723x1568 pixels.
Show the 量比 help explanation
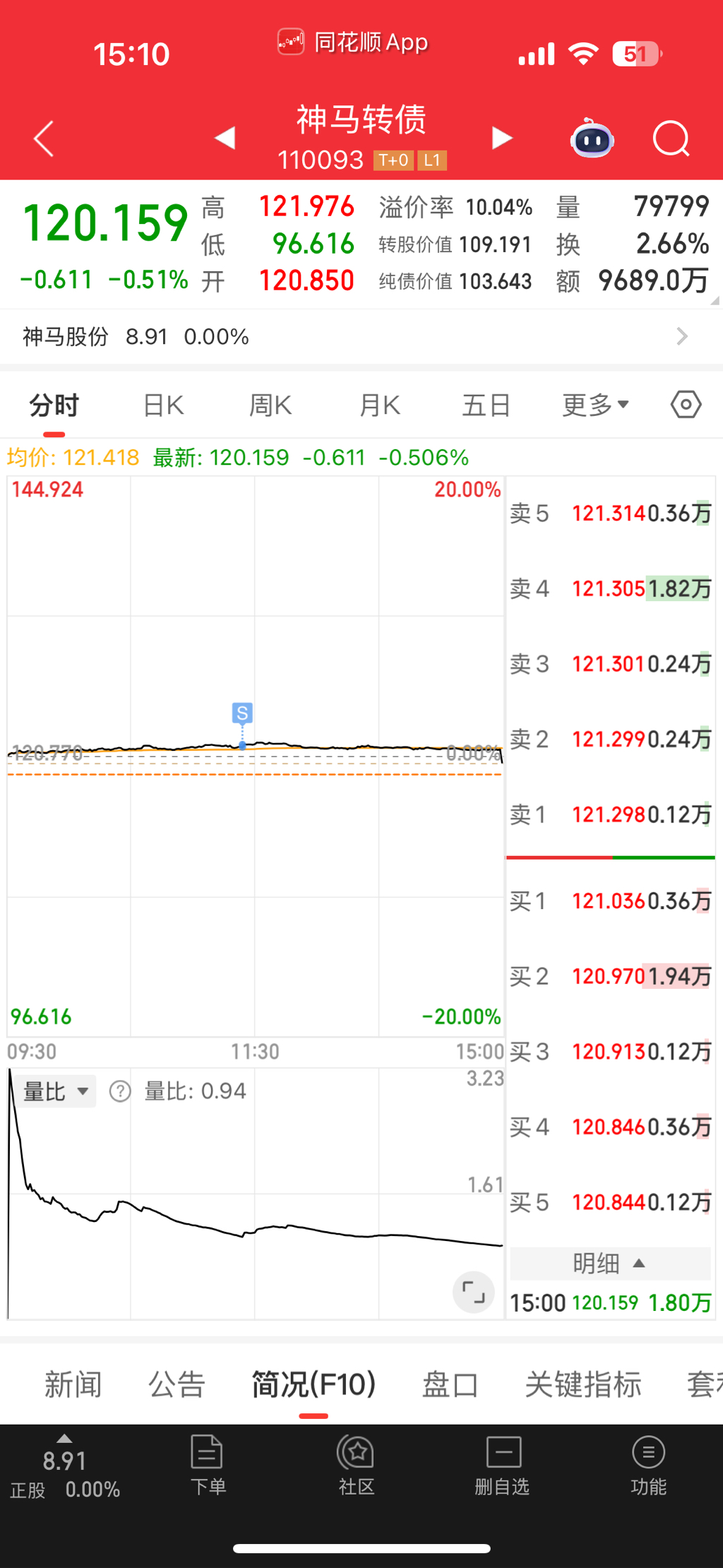pyautogui.click(x=120, y=1092)
